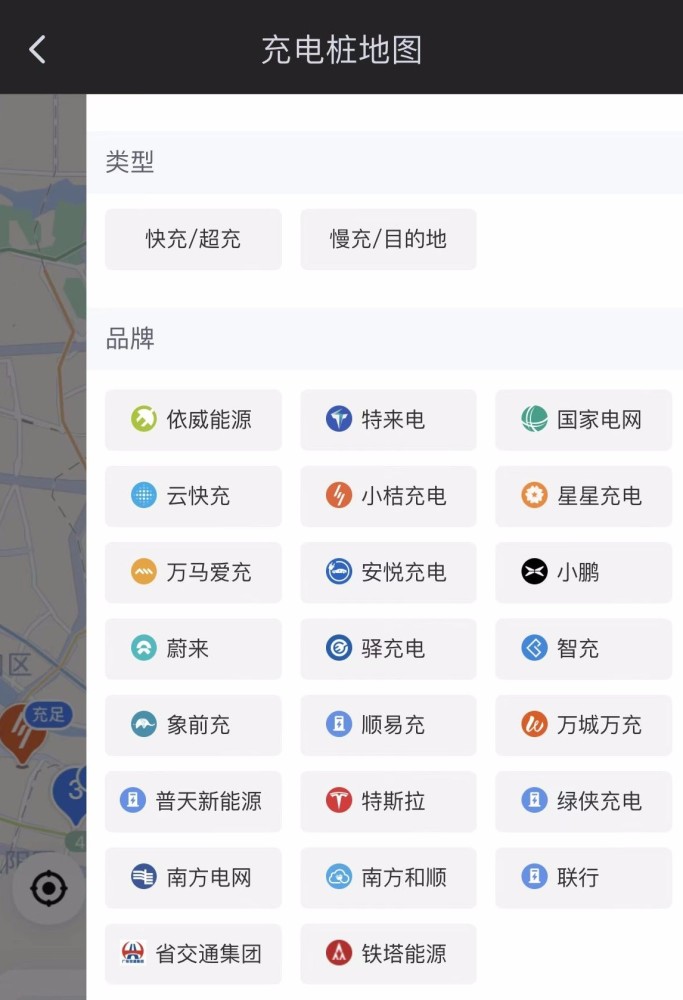683x1000 pixels.
Task: Tap the 智充 brand chip
Action: tap(583, 649)
